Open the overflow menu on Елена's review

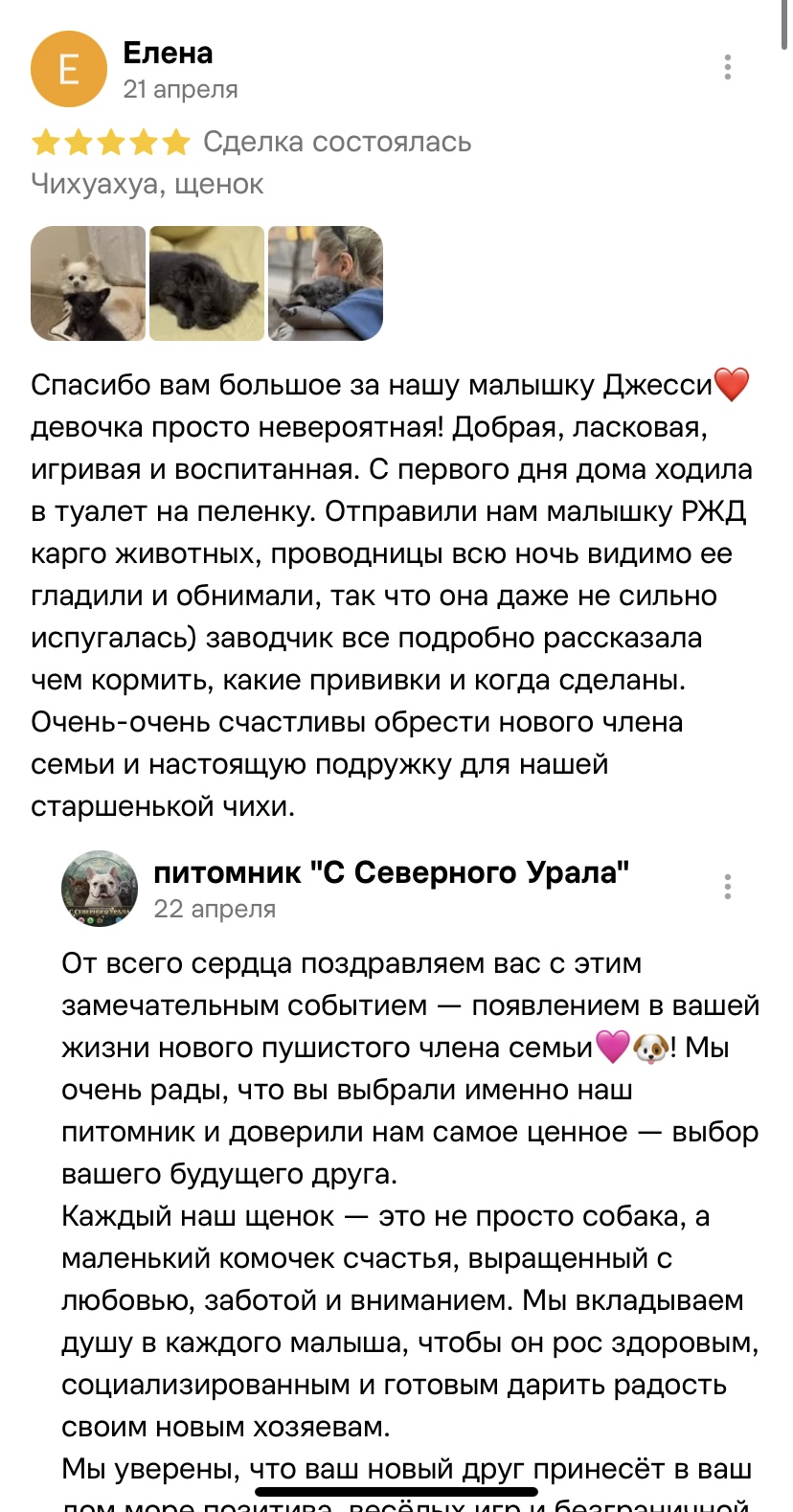click(728, 67)
